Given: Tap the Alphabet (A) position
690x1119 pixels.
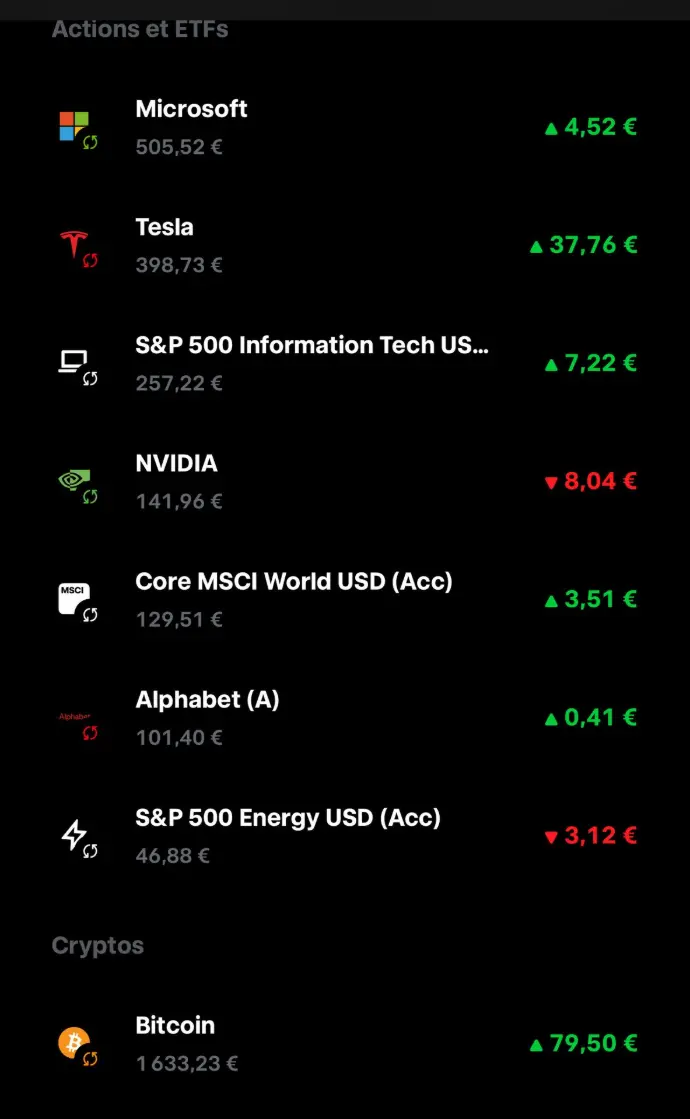Looking at the screenshot, I should (345, 718).
